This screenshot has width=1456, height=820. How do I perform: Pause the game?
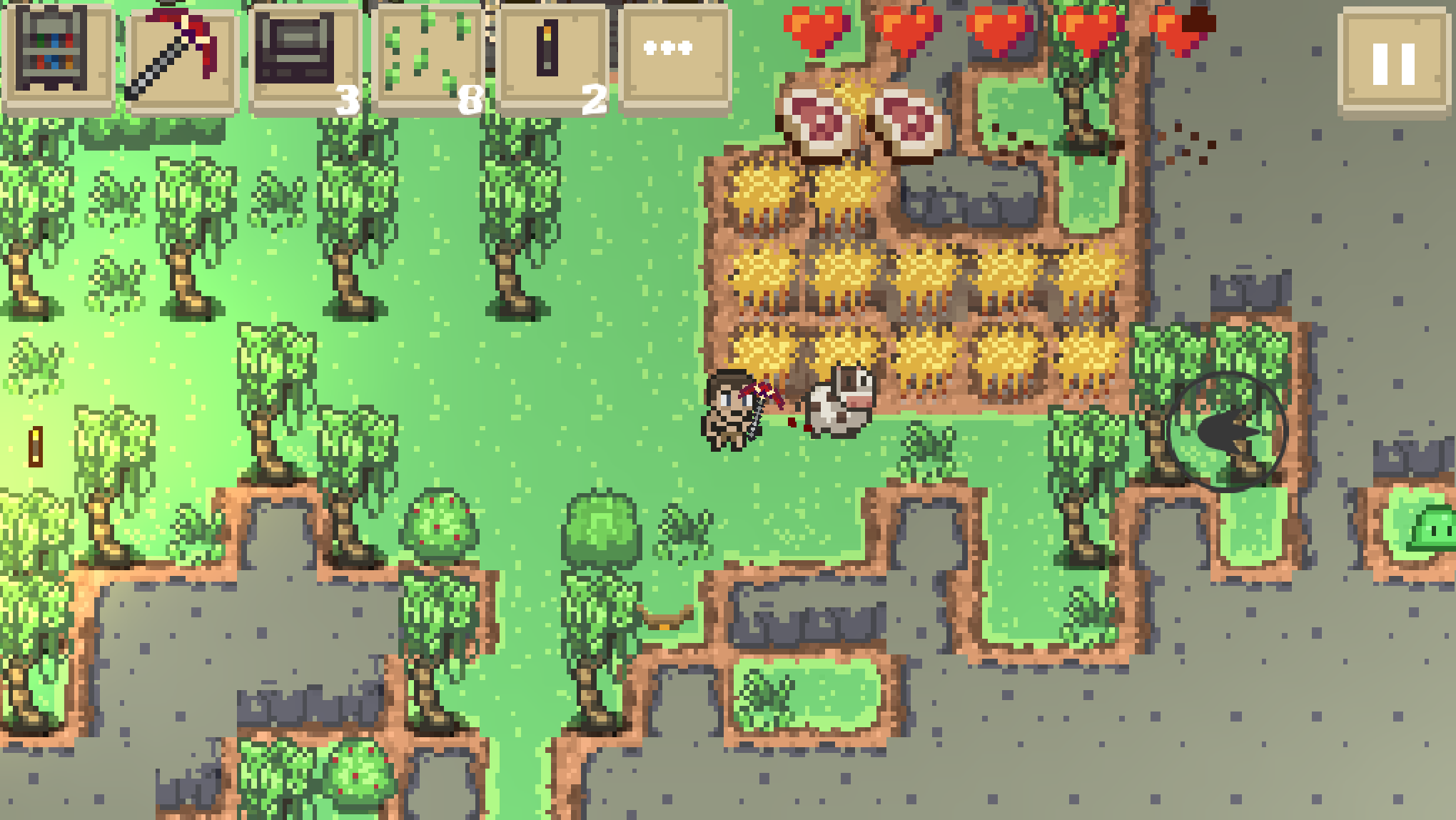[x=1394, y=63]
